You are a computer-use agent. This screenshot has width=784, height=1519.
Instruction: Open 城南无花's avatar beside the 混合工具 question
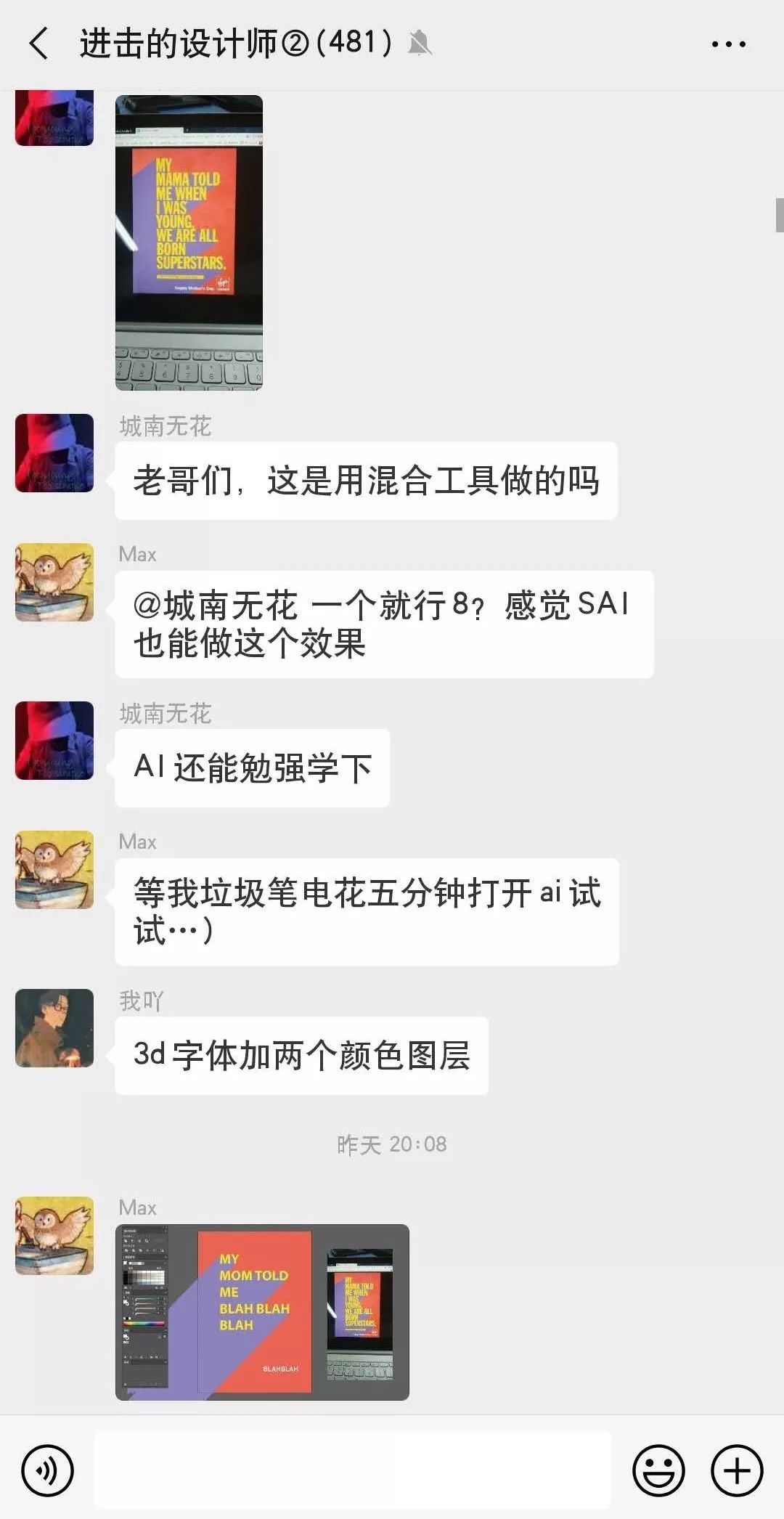coord(54,453)
